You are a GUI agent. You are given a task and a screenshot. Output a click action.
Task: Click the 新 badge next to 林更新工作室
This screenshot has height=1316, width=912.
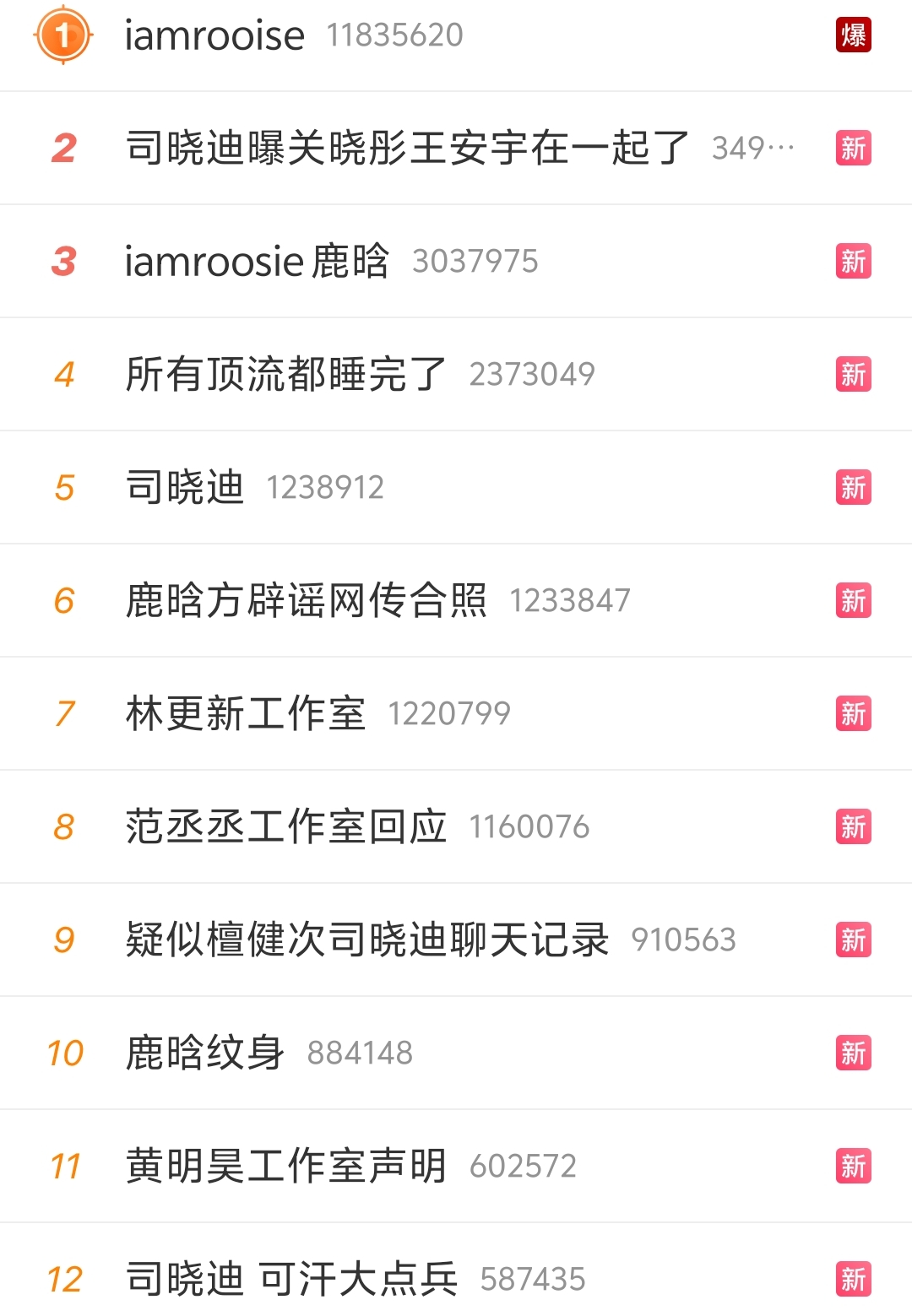point(854,713)
